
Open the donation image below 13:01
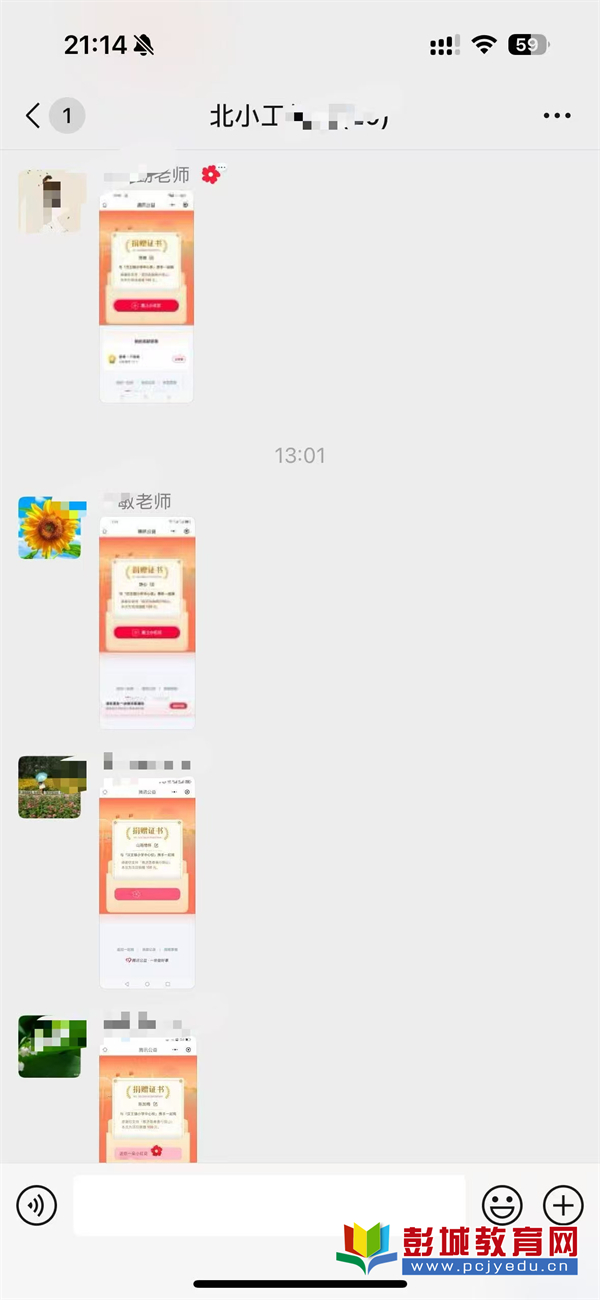(147, 622)
